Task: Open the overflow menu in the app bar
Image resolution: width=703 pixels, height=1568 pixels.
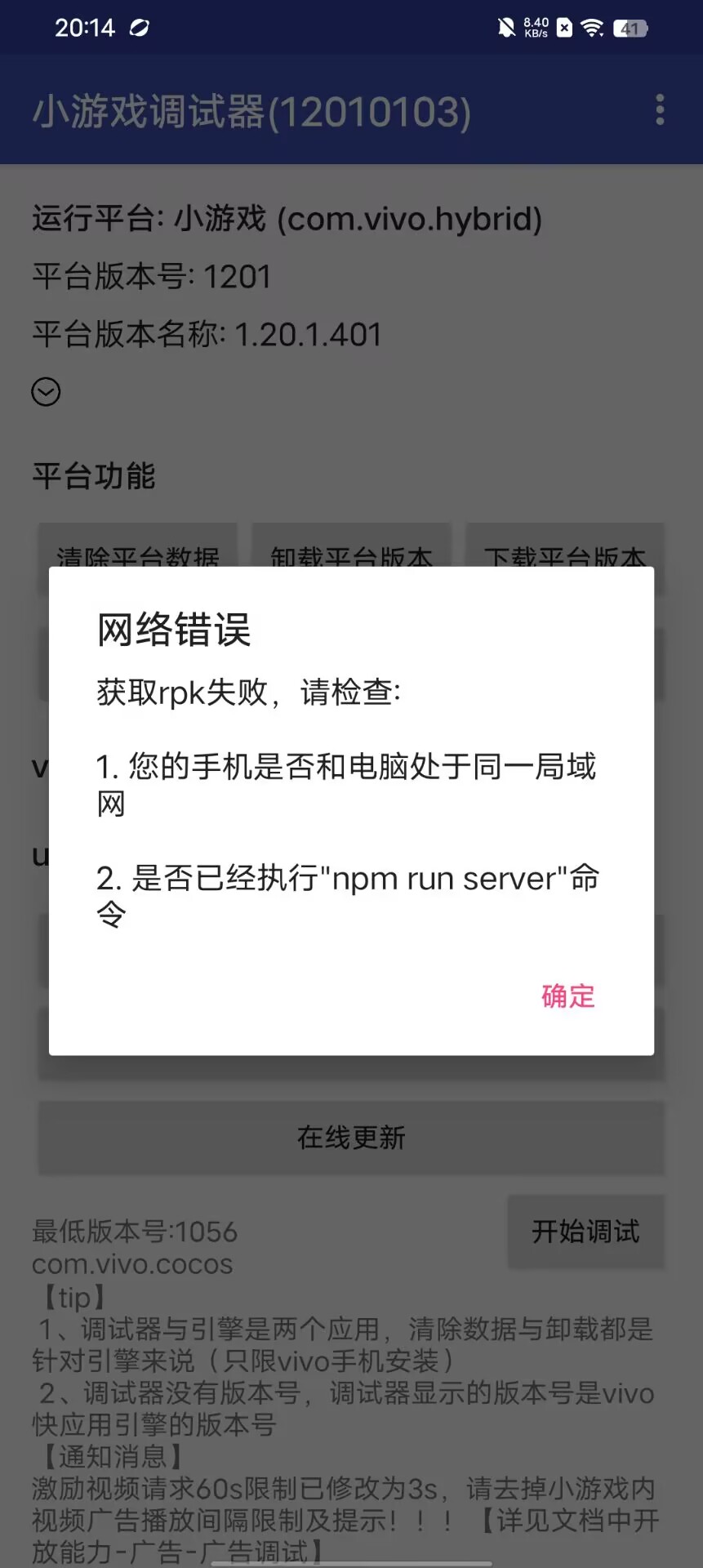Action: coord(660,110)
